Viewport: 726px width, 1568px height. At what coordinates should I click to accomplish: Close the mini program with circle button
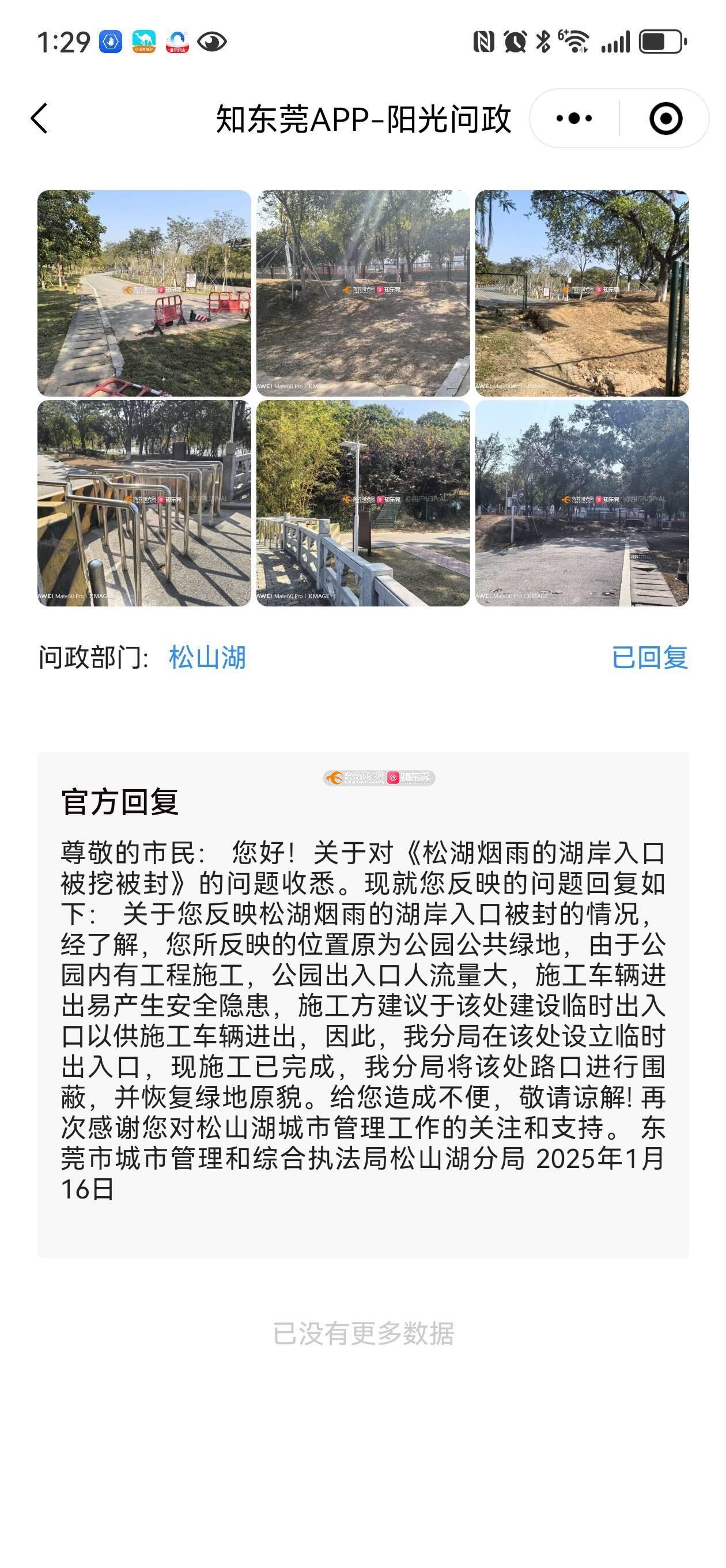pyautogui.click(x=665, y=118)
